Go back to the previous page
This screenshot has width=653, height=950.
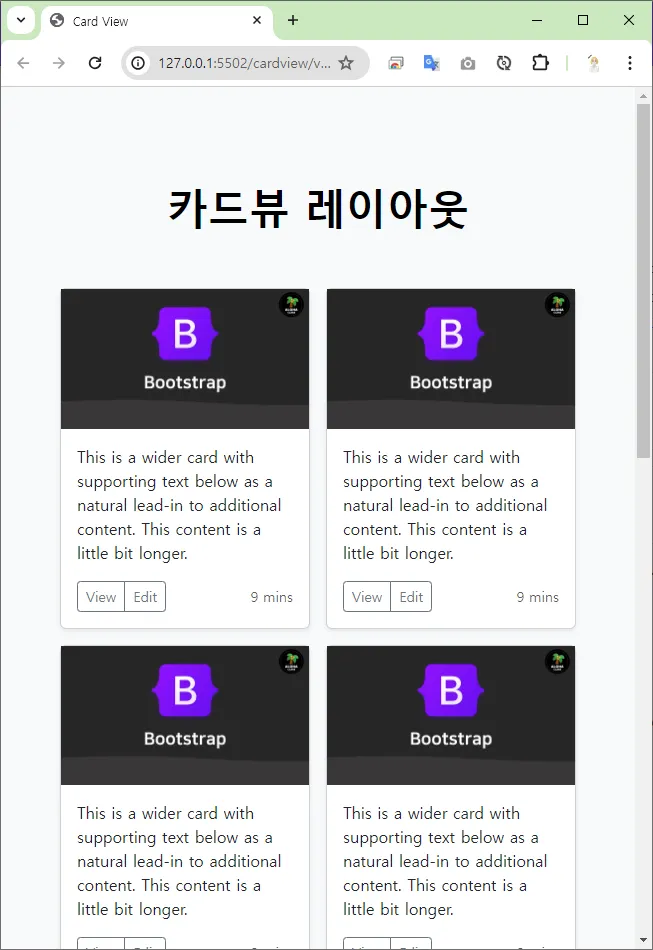pos(23,63)
